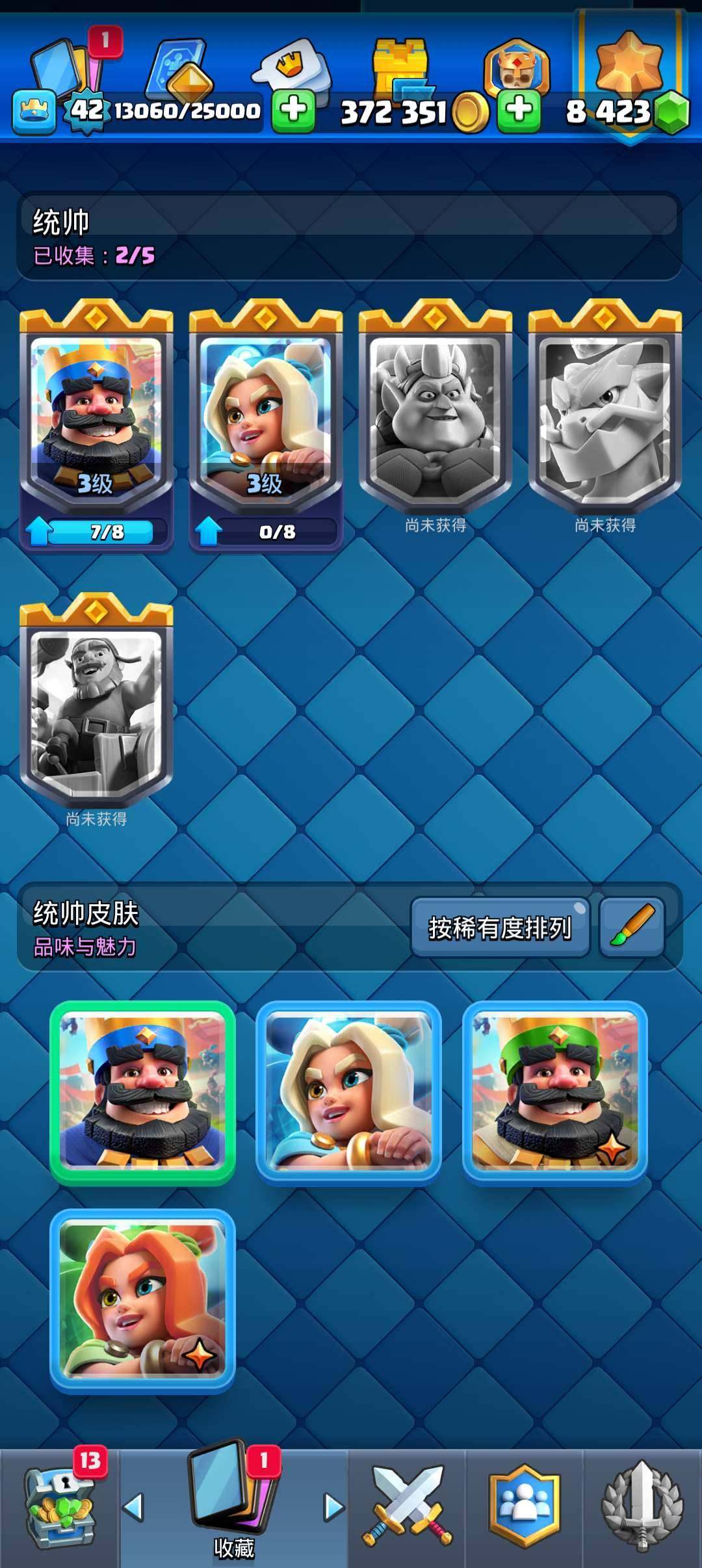Tap the 按稀有度排列 sort button
The width and height of the screenshot is (702, 1568).
[x=499, y=928]
